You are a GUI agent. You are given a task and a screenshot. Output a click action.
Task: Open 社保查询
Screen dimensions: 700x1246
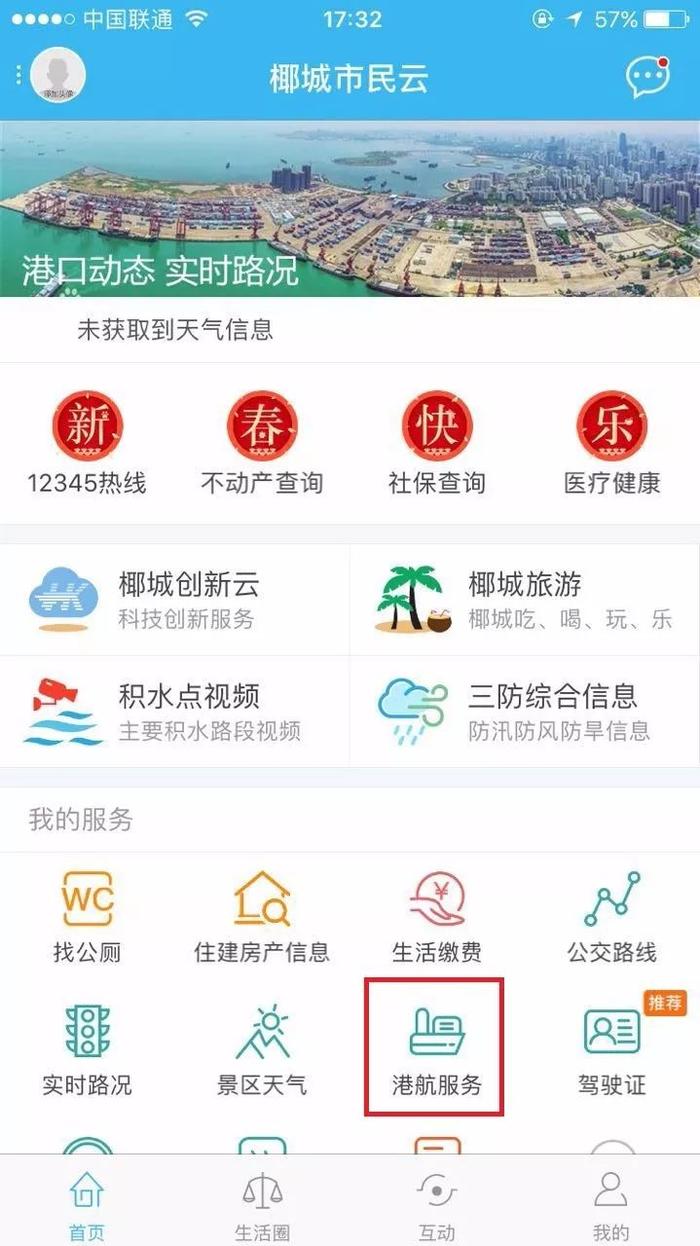437,441
